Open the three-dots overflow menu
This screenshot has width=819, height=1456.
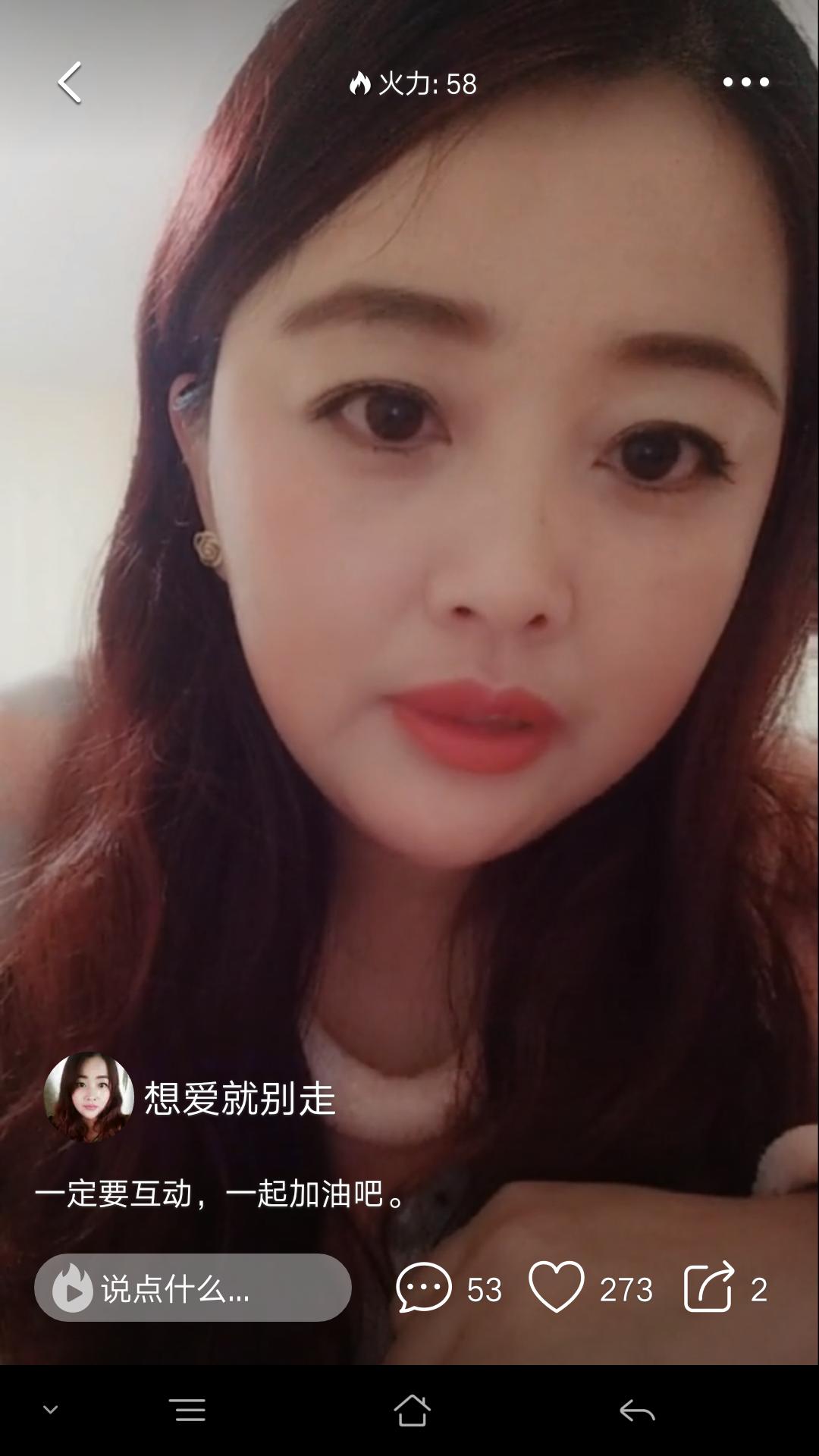[x=745, y=82]
